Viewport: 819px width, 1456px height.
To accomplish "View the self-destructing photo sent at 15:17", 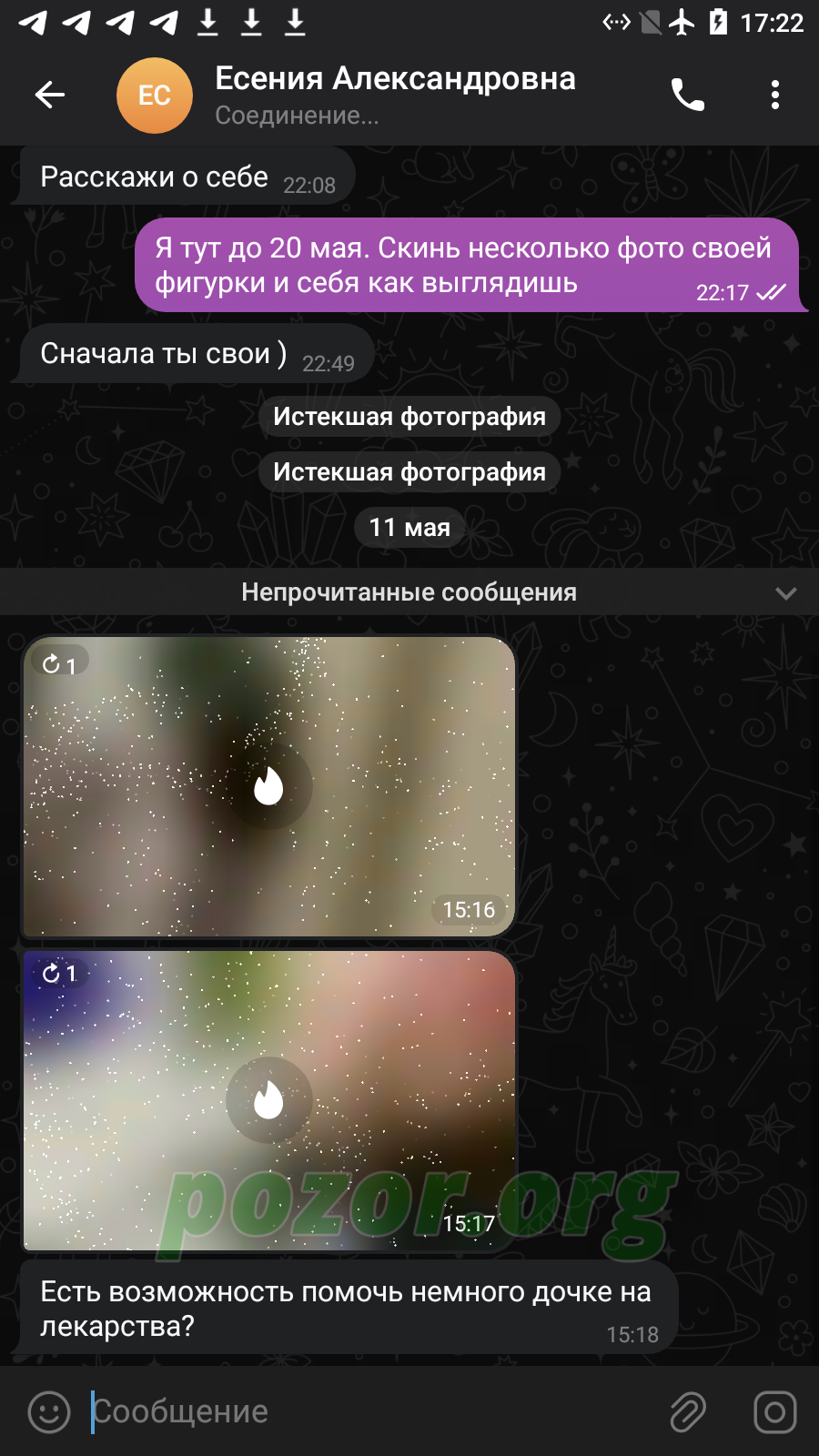I will 269,1101.
